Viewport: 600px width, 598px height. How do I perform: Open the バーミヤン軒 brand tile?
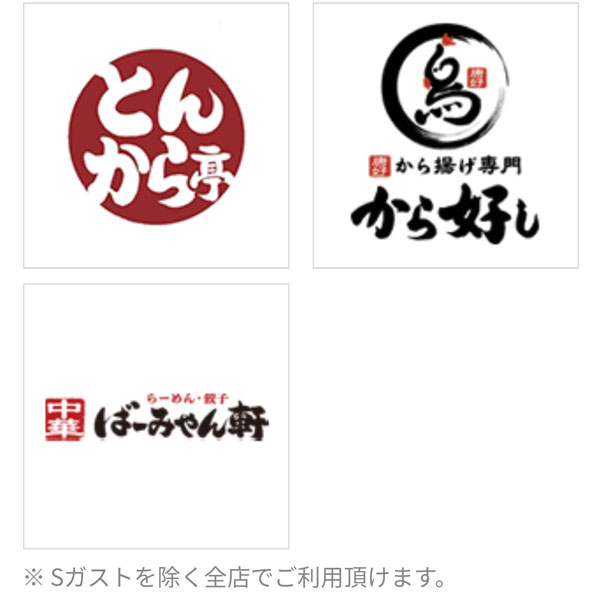(156, 416)
